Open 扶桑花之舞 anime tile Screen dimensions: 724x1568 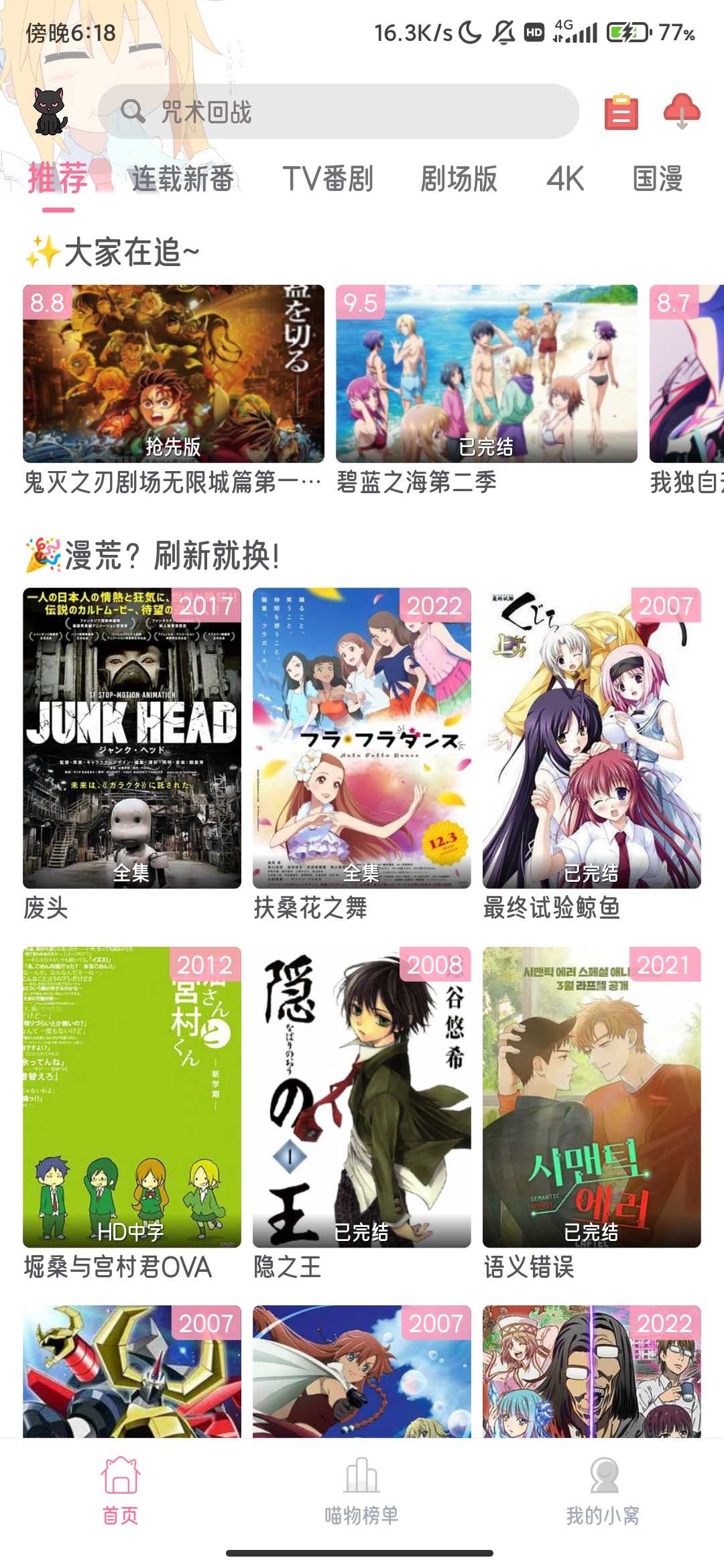(362, 738)
